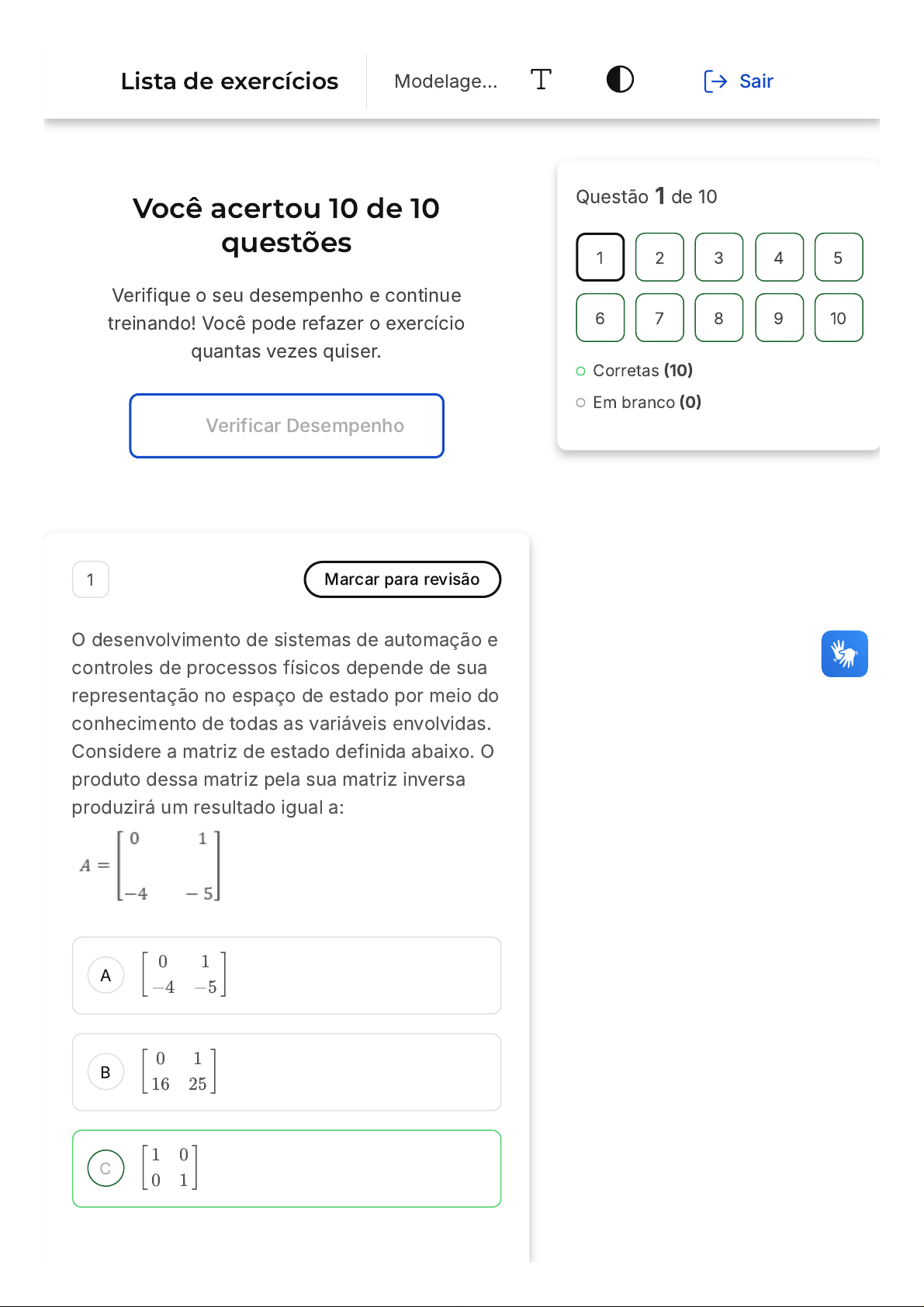Screen dimensions: 924x1307
Task: Navigate to question 6
Action: [600, 318]
